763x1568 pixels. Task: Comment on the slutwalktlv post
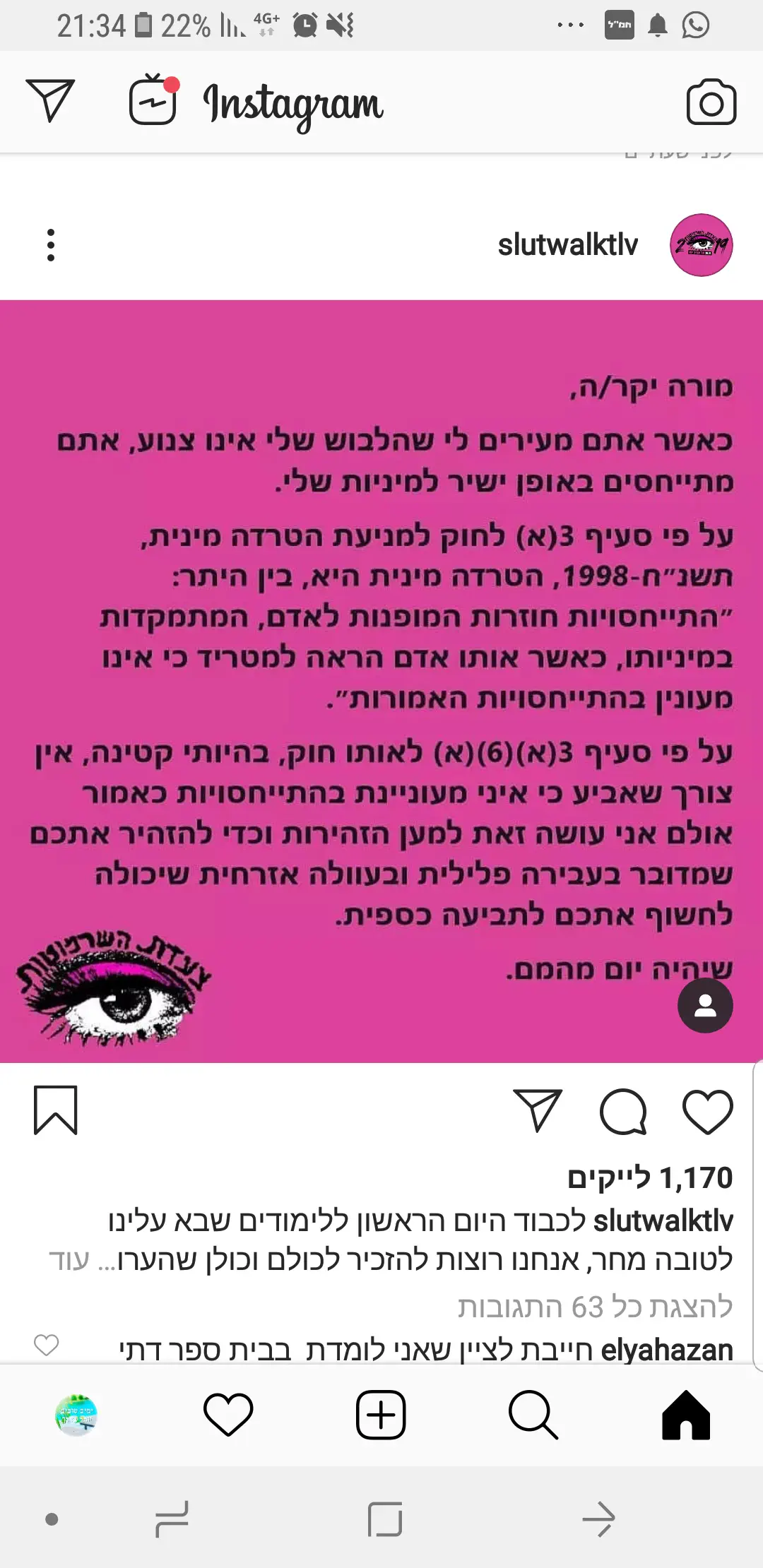(623, 1112)
